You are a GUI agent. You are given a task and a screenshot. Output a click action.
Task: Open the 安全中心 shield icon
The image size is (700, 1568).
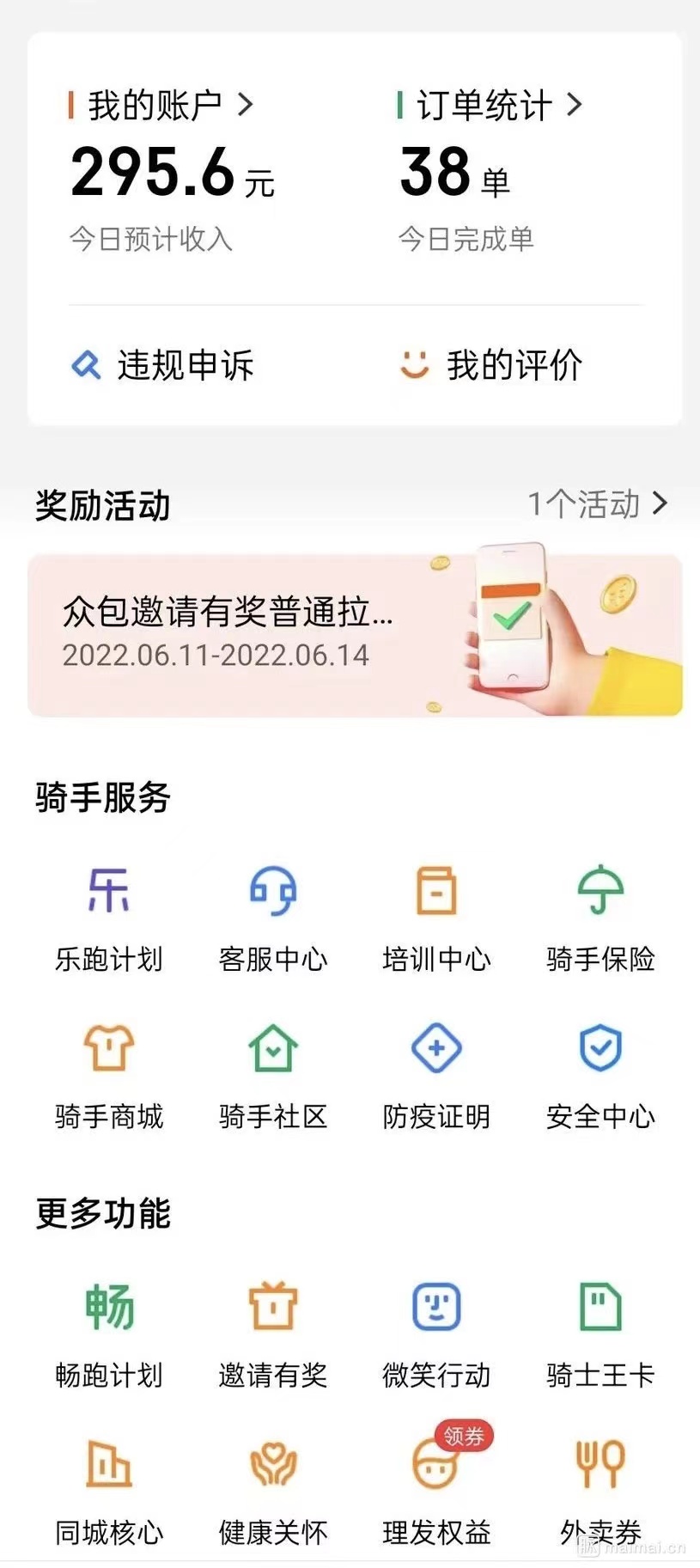[x=600, y=1048]
